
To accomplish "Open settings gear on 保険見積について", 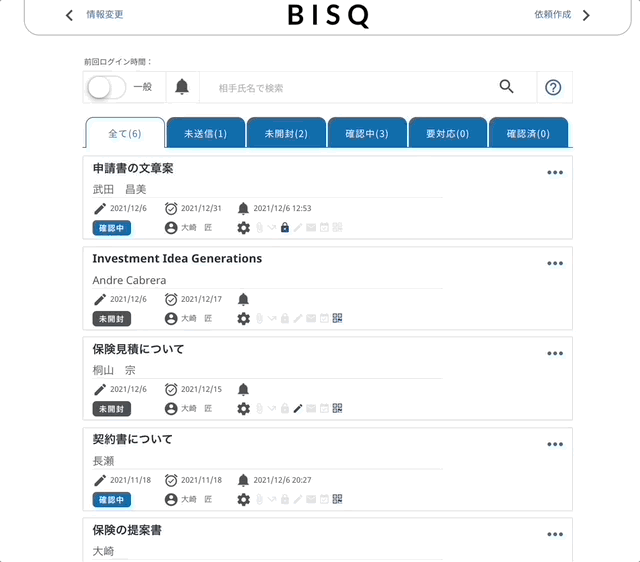I will [x=244, y=409].
